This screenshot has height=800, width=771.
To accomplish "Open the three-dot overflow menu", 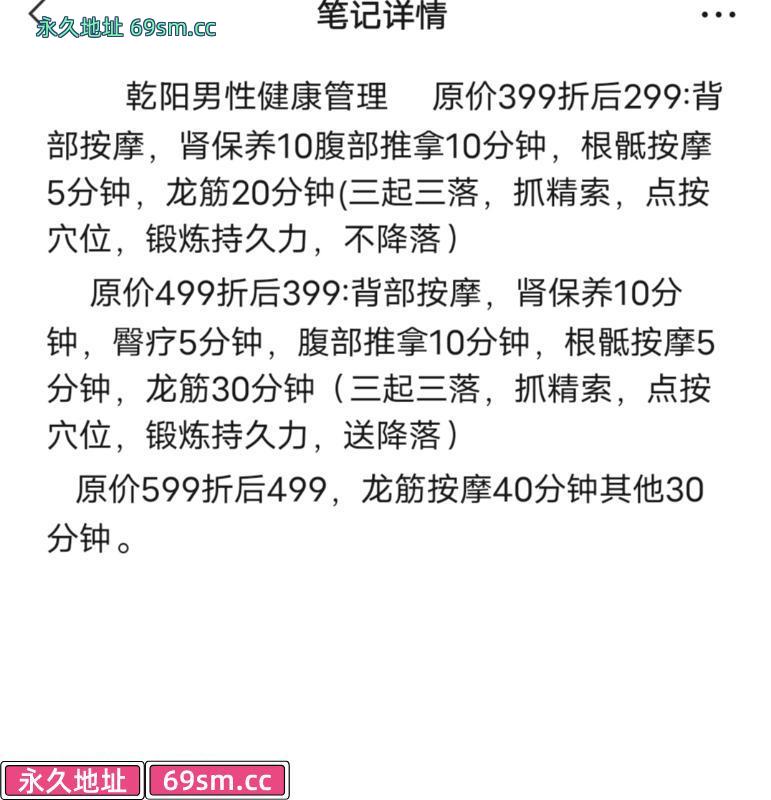I will click(x=718, y=15).
